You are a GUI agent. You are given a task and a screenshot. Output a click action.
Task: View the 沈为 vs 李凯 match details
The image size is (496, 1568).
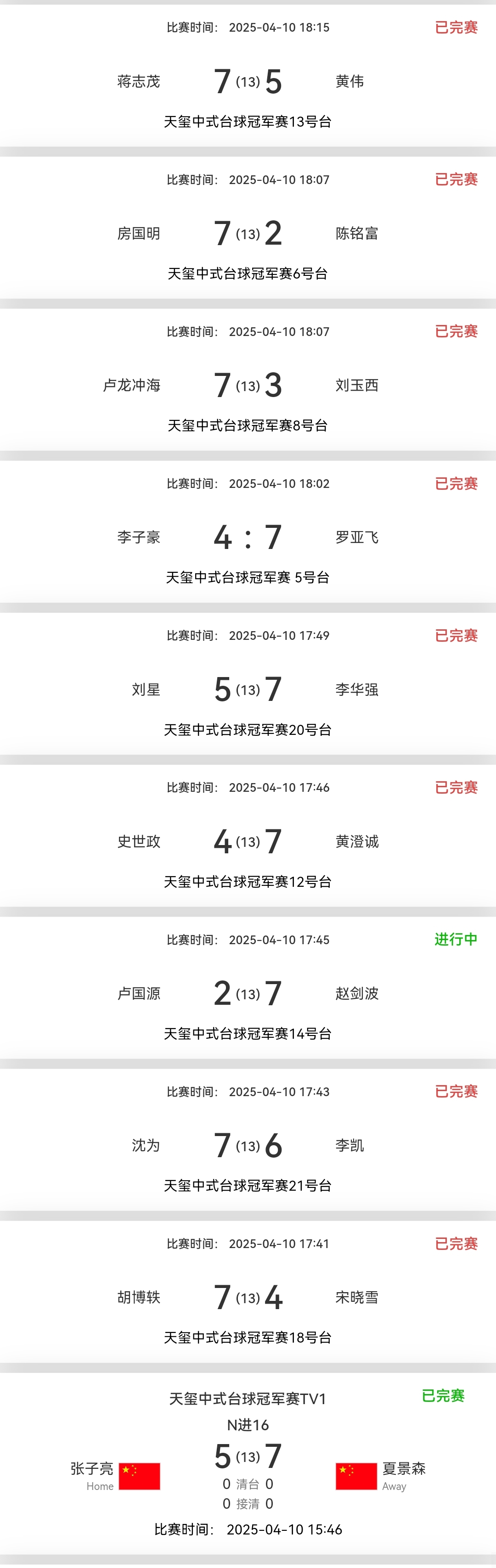[x=248, y=1145]
